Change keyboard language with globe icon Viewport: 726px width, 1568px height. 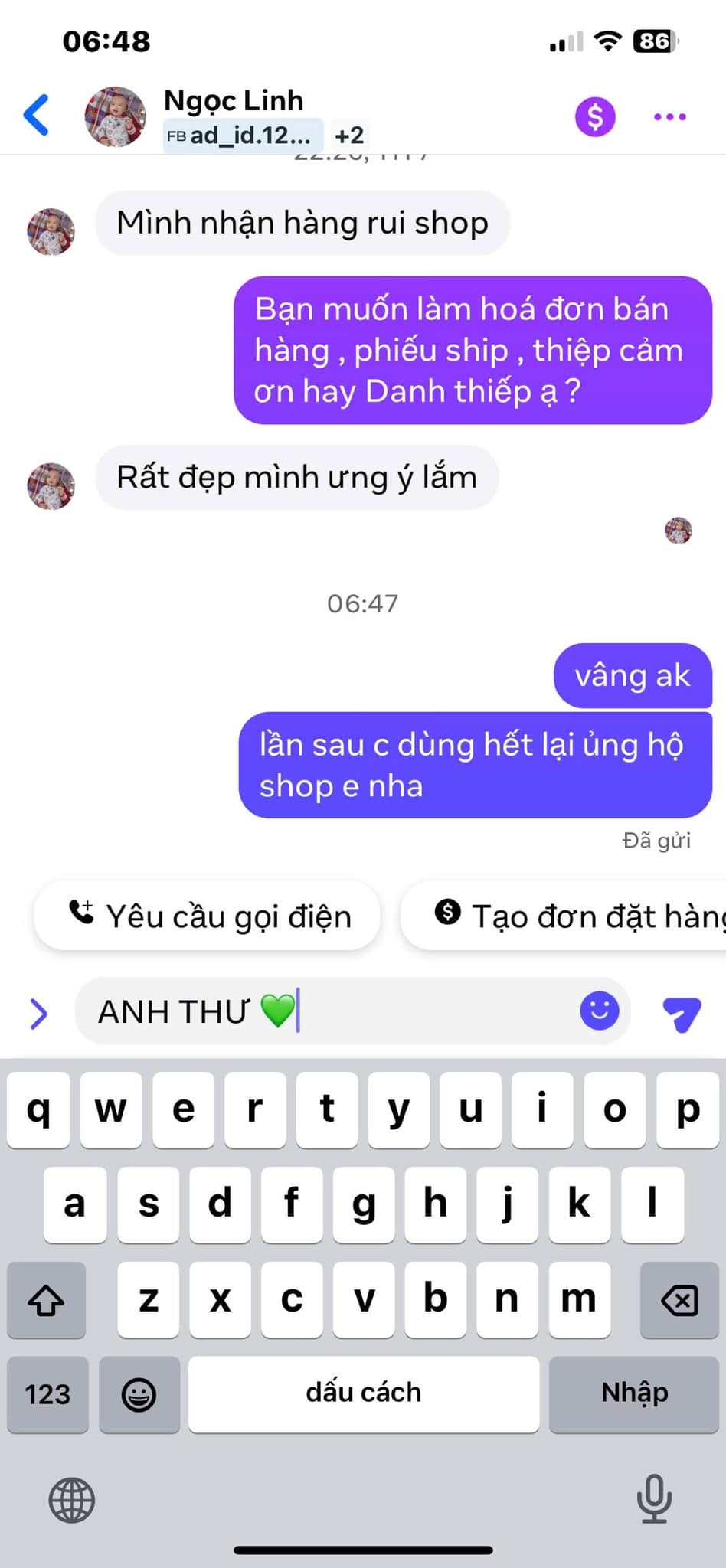72,1499
